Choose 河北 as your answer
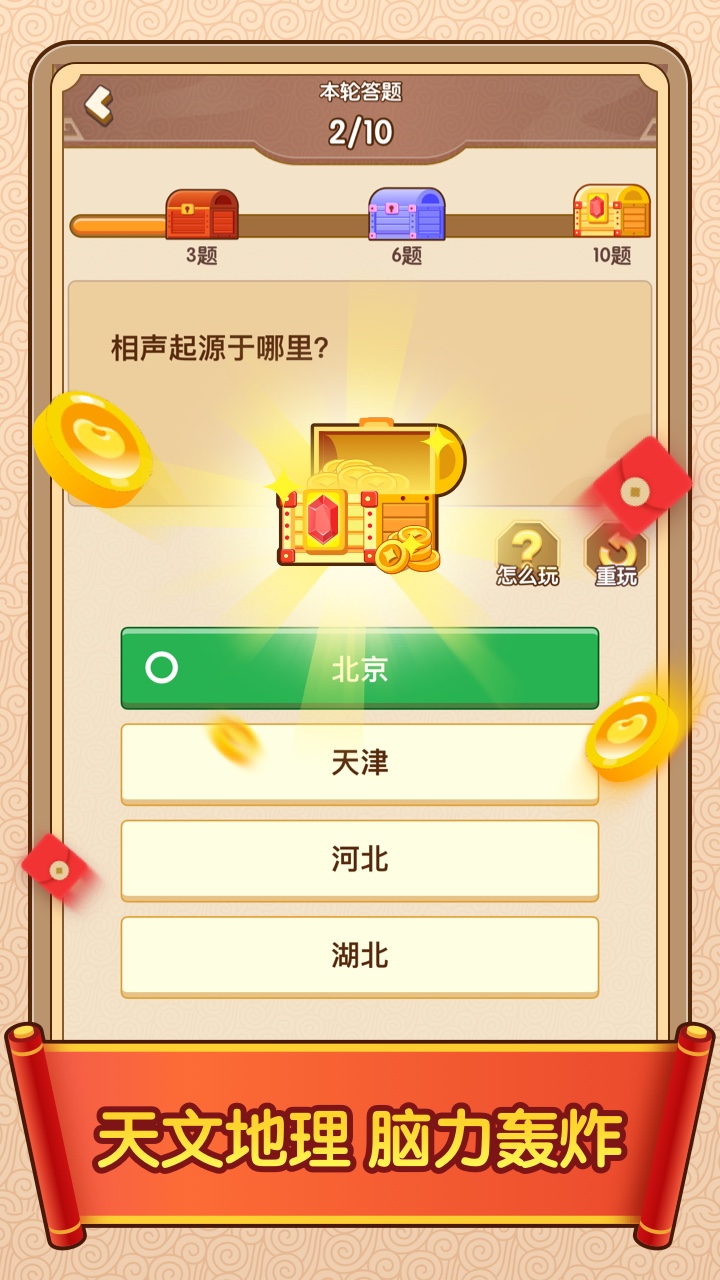Screen dimensions: 720x1280 (x=359, y=860)
